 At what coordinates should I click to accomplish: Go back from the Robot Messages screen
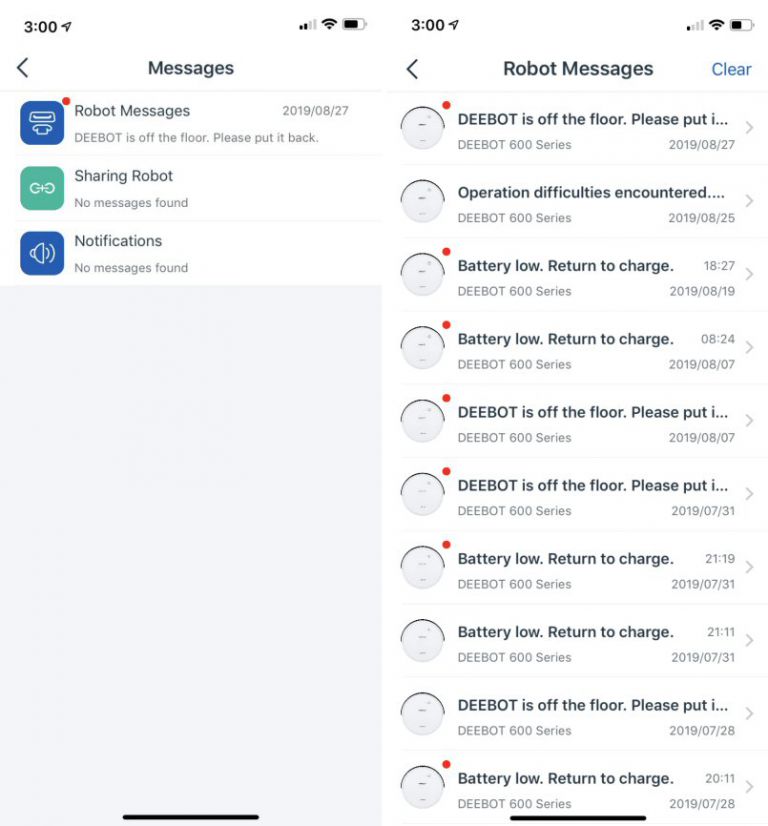pyautogui.click(x=411, y=68)
